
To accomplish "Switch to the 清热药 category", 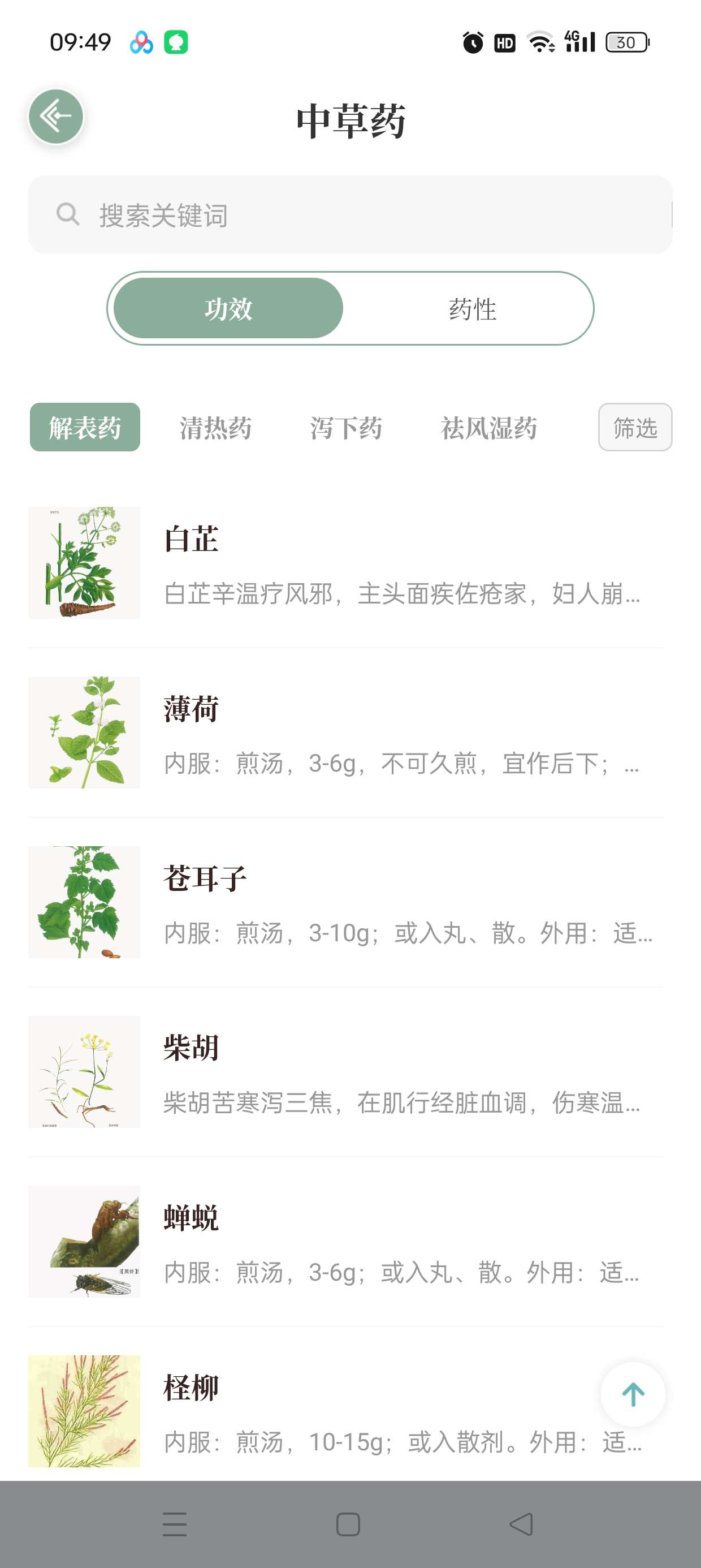I will pyautogui.click(x=215, y=427).
